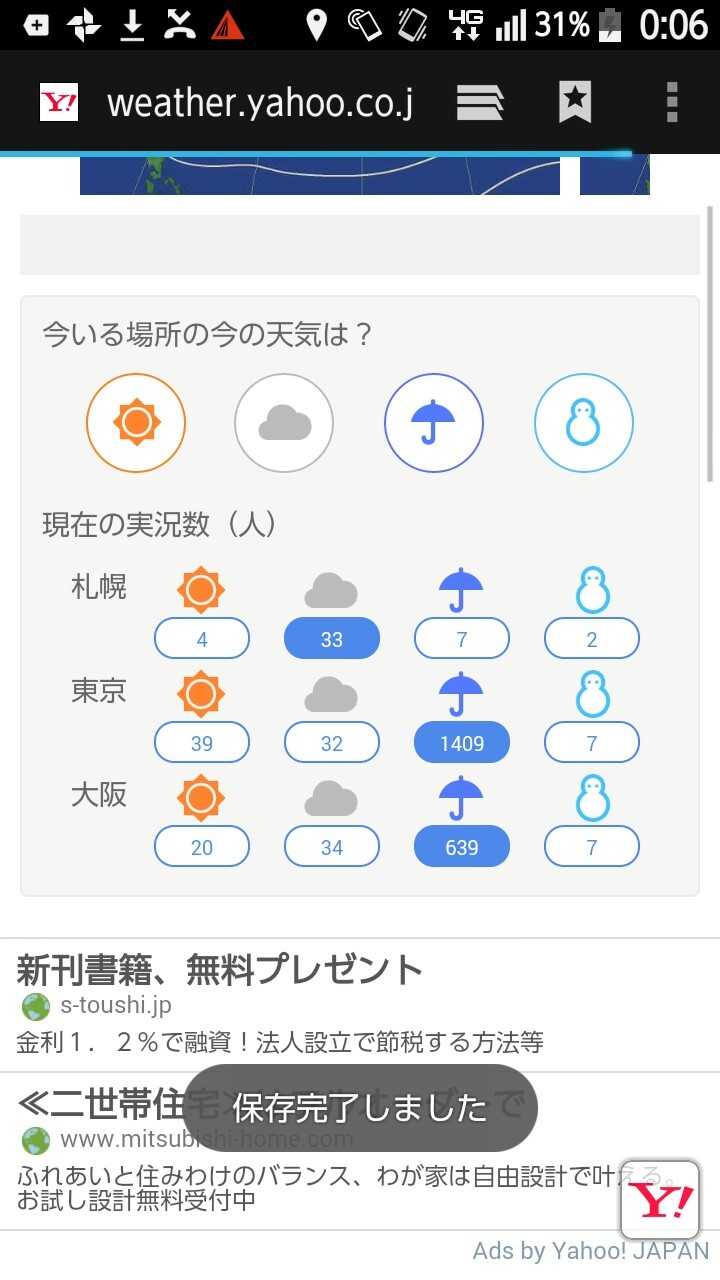Image resolution: width=720 pixels, height=1280 pixels.
Task: Report rainy weather at current location
Action: [x=434, y=423]
